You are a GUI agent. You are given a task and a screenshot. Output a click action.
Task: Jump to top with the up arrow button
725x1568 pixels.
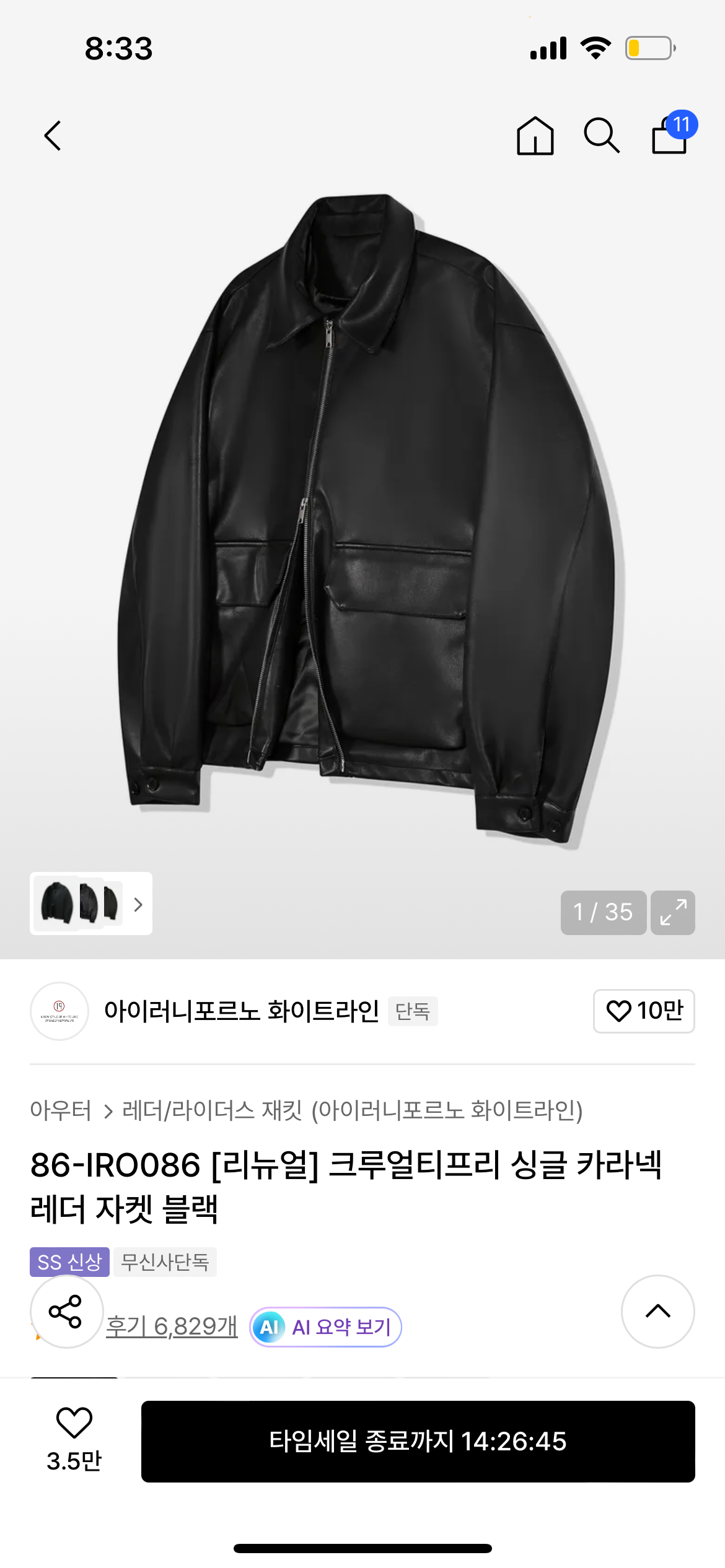(x=657, y=1311)
